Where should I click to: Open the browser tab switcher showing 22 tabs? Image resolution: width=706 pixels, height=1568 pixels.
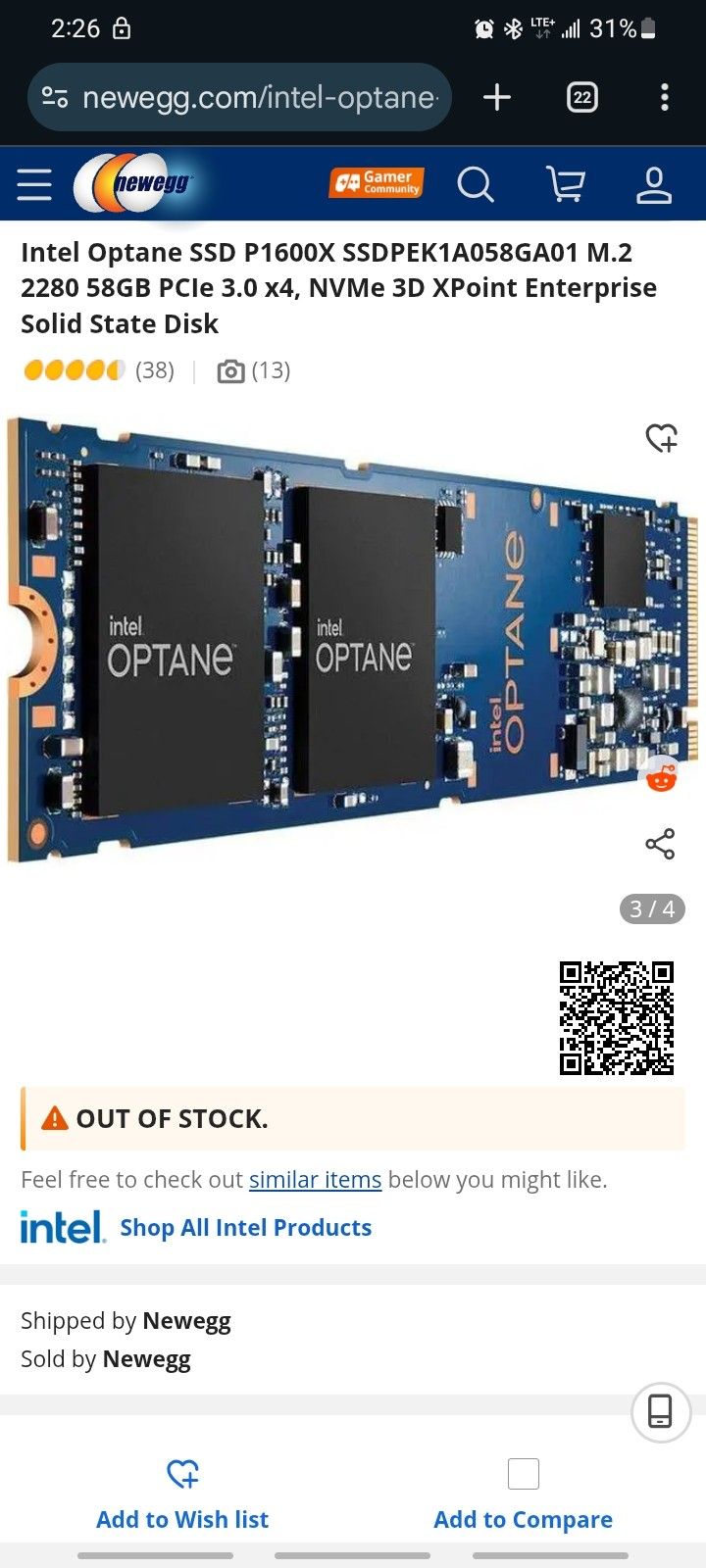pyautogui.click(x=580, y=97)
